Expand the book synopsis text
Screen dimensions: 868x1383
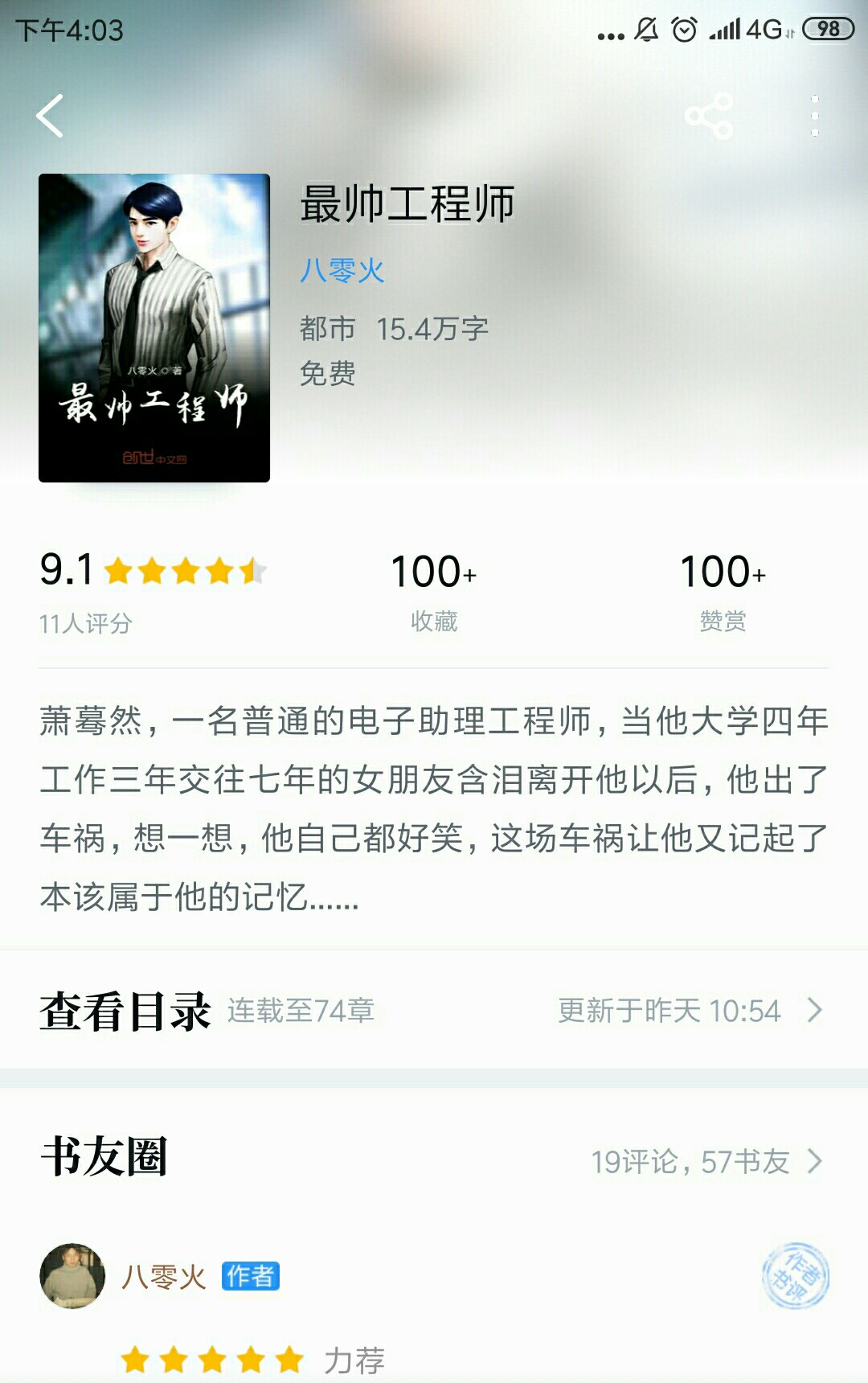click(434, 808)
